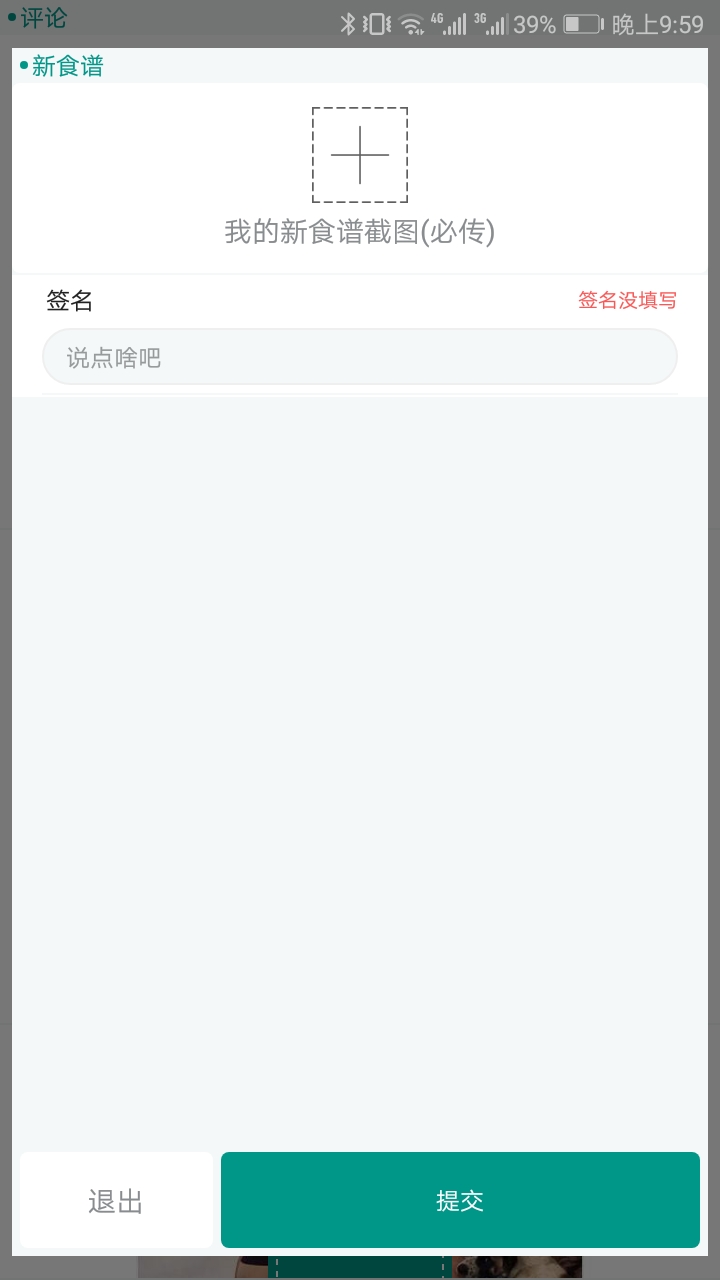720x1280 pixels.
Task: Focus the 说点啥吧 signature field
Action: point(360,357)
